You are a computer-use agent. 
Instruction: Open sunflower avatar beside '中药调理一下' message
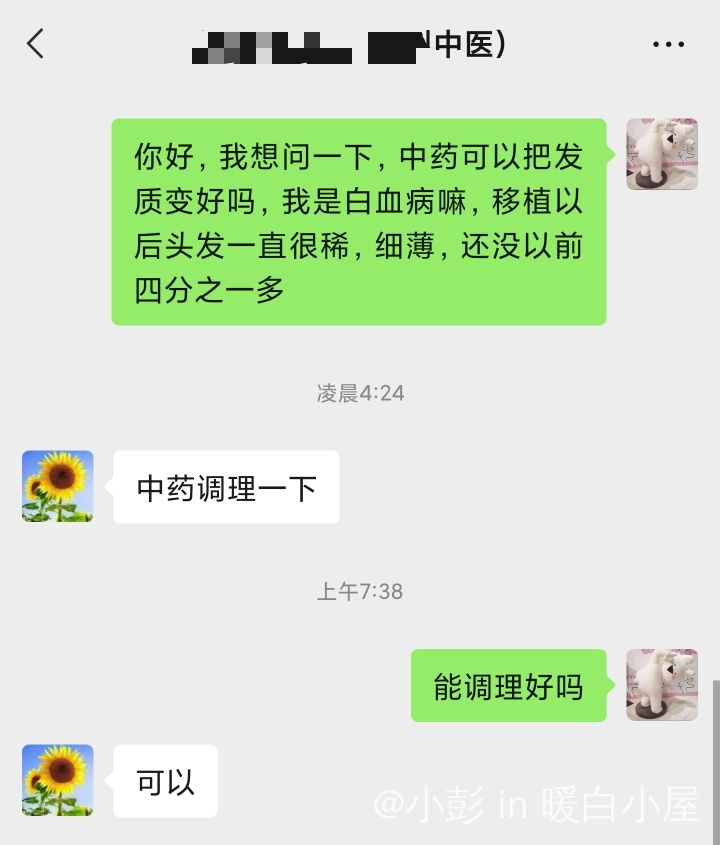(58, 486)
